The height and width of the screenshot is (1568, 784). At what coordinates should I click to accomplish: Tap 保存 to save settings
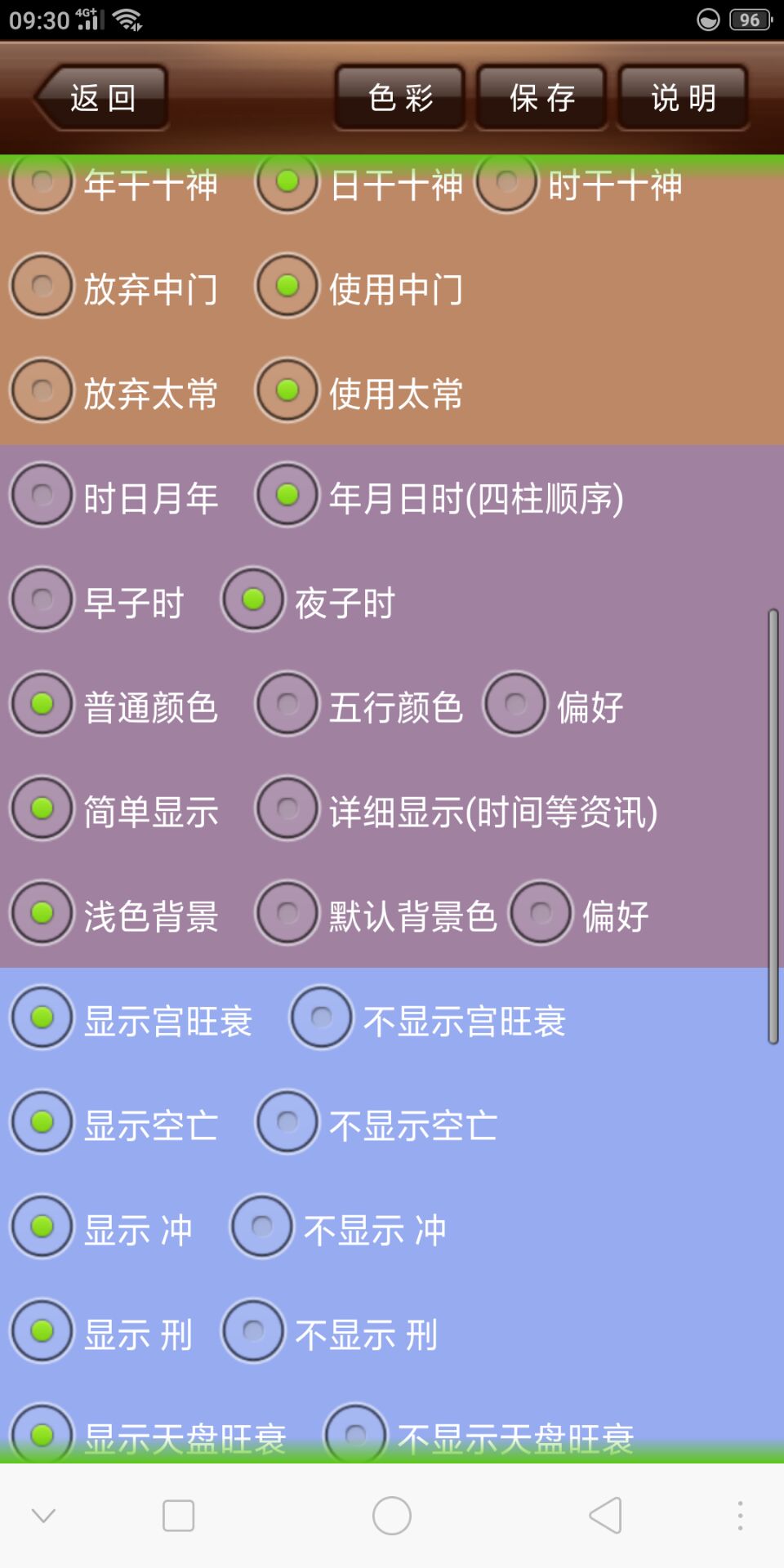point(541,98)
